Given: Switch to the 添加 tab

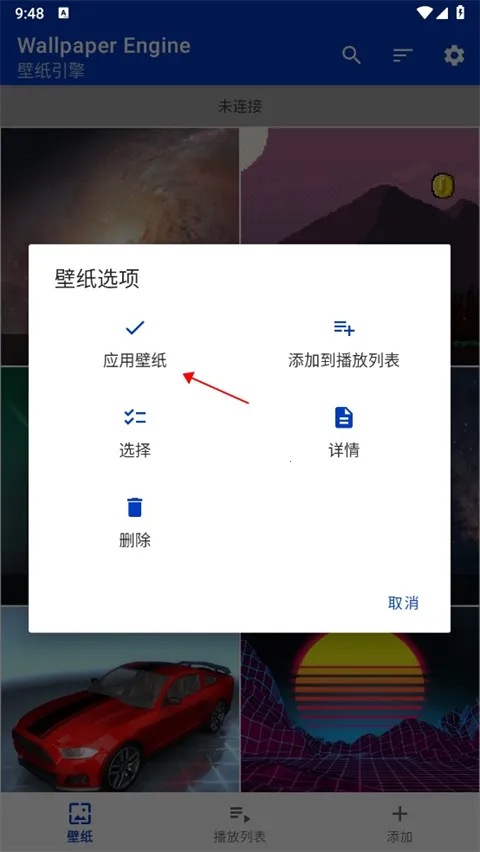Looking at the screenshot, I should pyautogui.click(x=400, y=823).
